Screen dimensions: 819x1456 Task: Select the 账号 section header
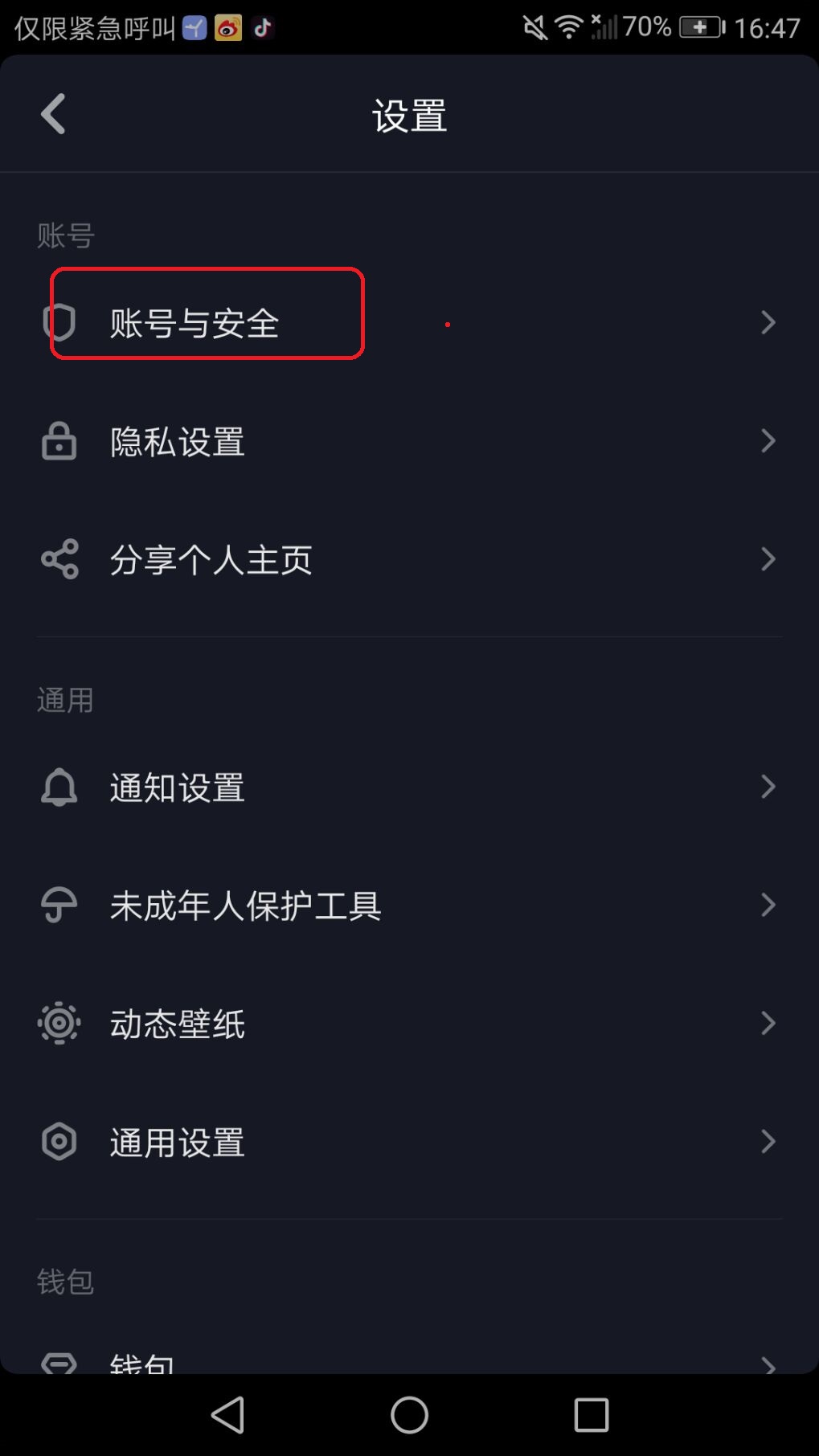tap(65, 235)
